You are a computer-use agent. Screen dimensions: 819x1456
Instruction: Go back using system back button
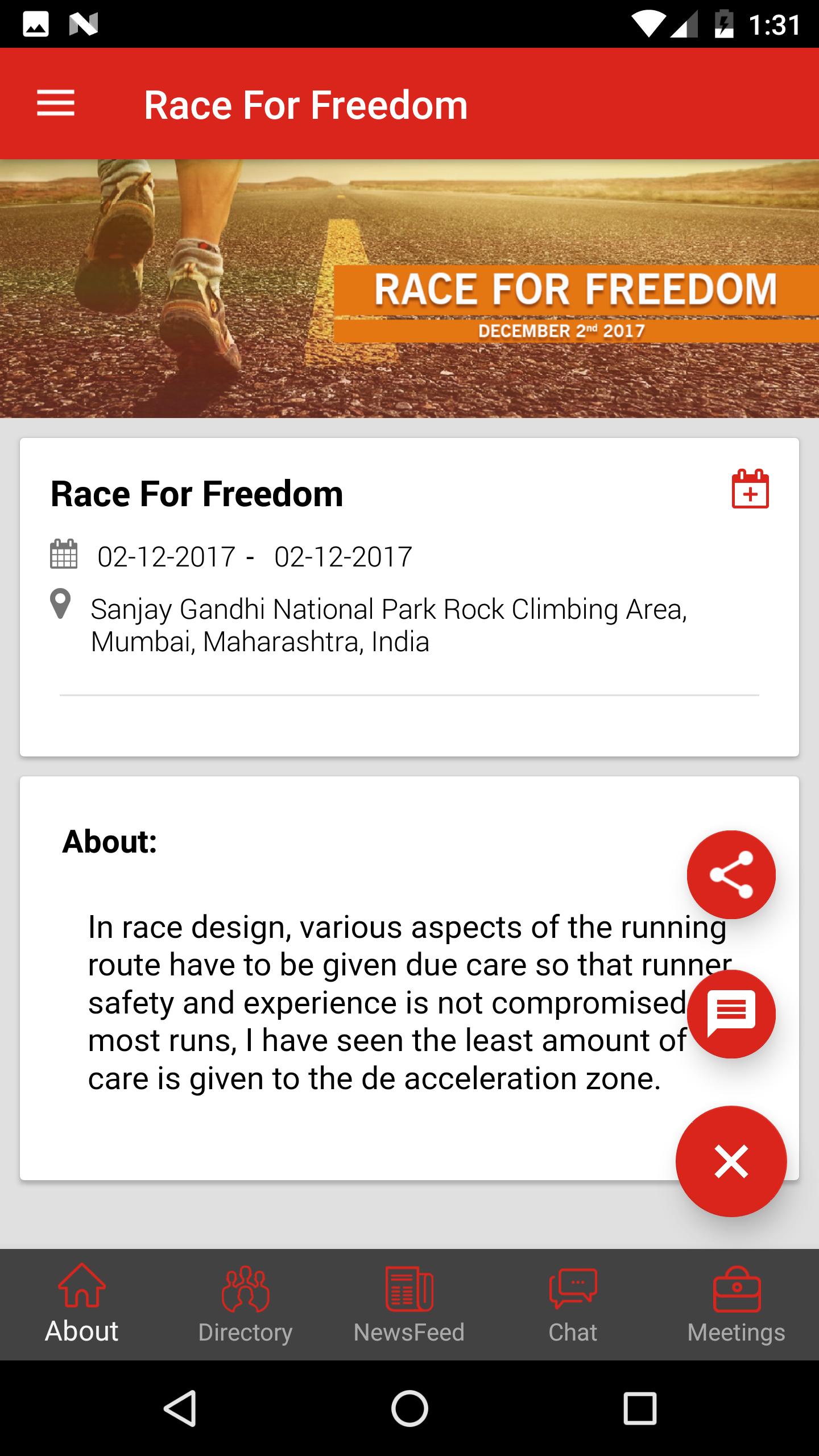tap(180, 1408)
